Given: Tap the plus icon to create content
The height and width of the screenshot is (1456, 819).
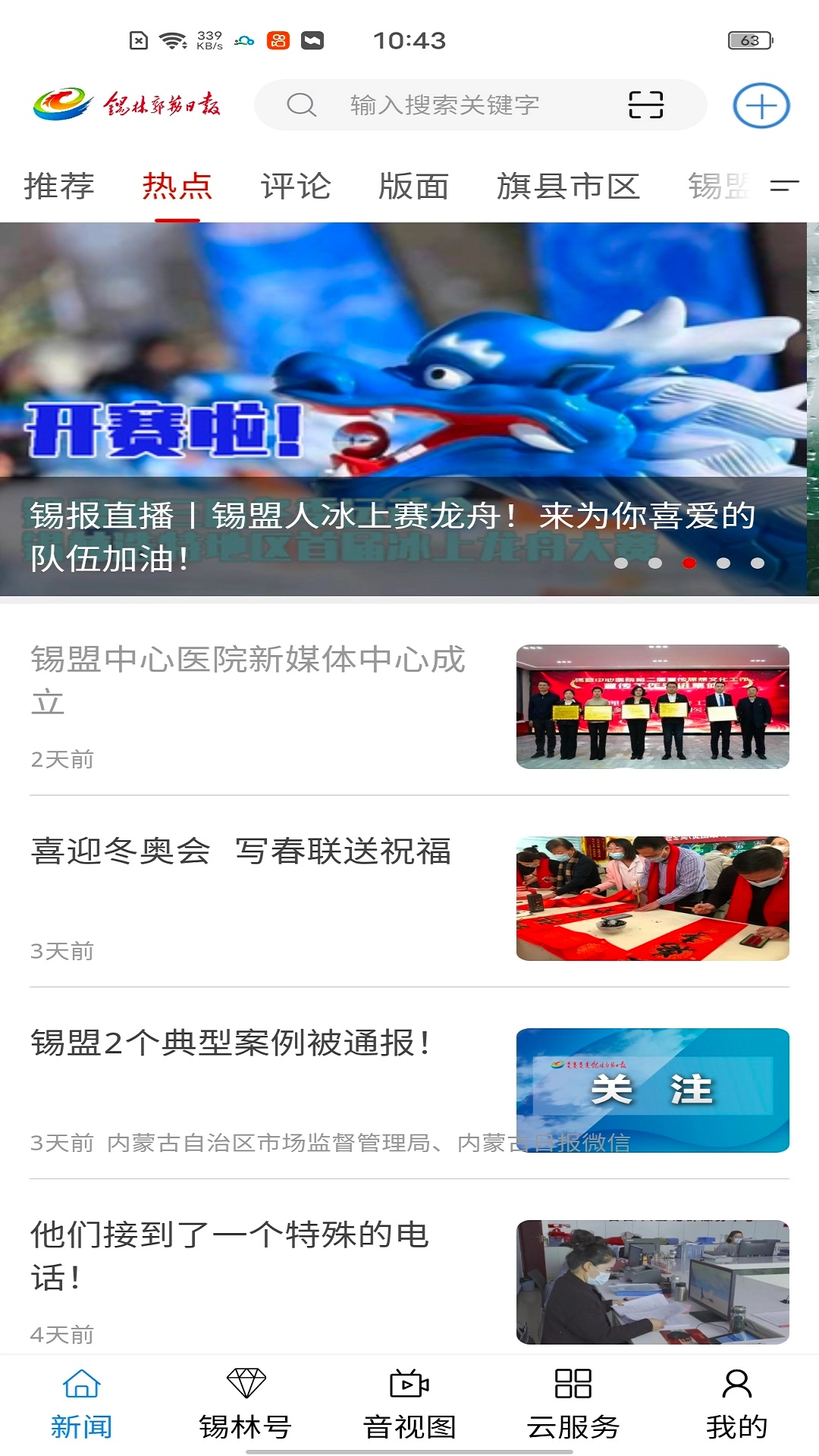Looking at the screenshot, I should [762, 105].
